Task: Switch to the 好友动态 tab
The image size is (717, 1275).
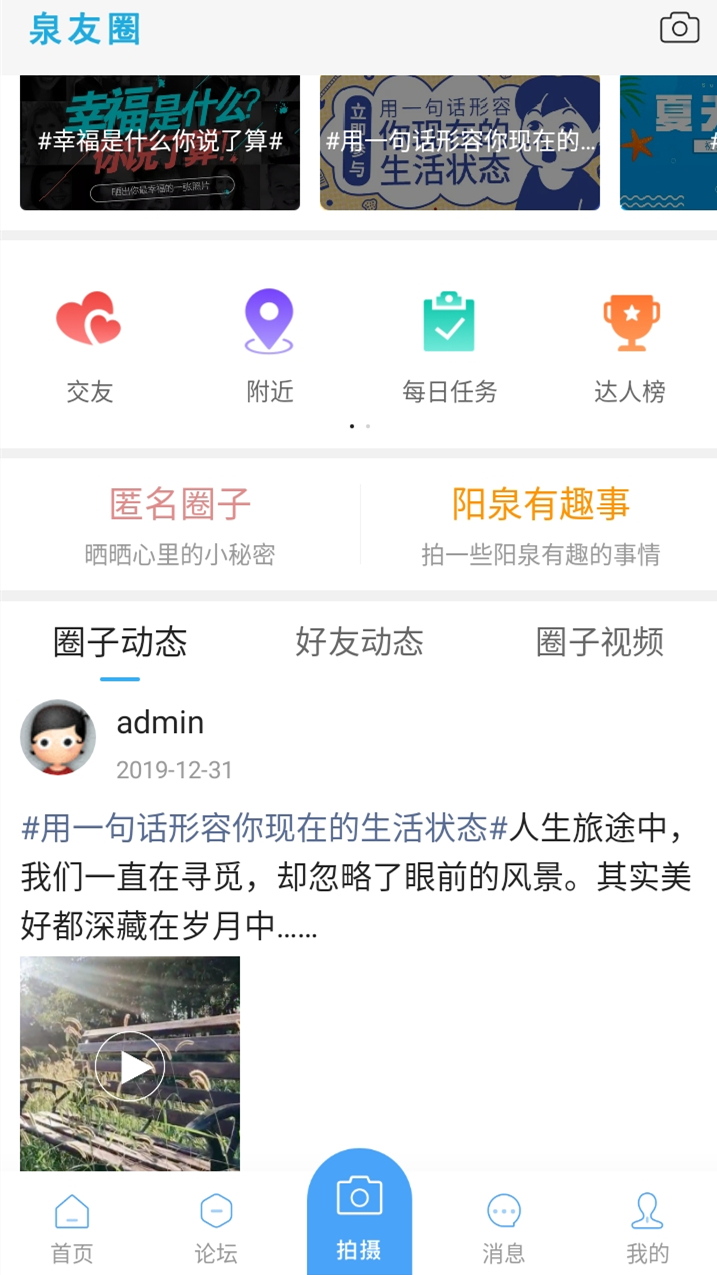Action: pos(359,642)
